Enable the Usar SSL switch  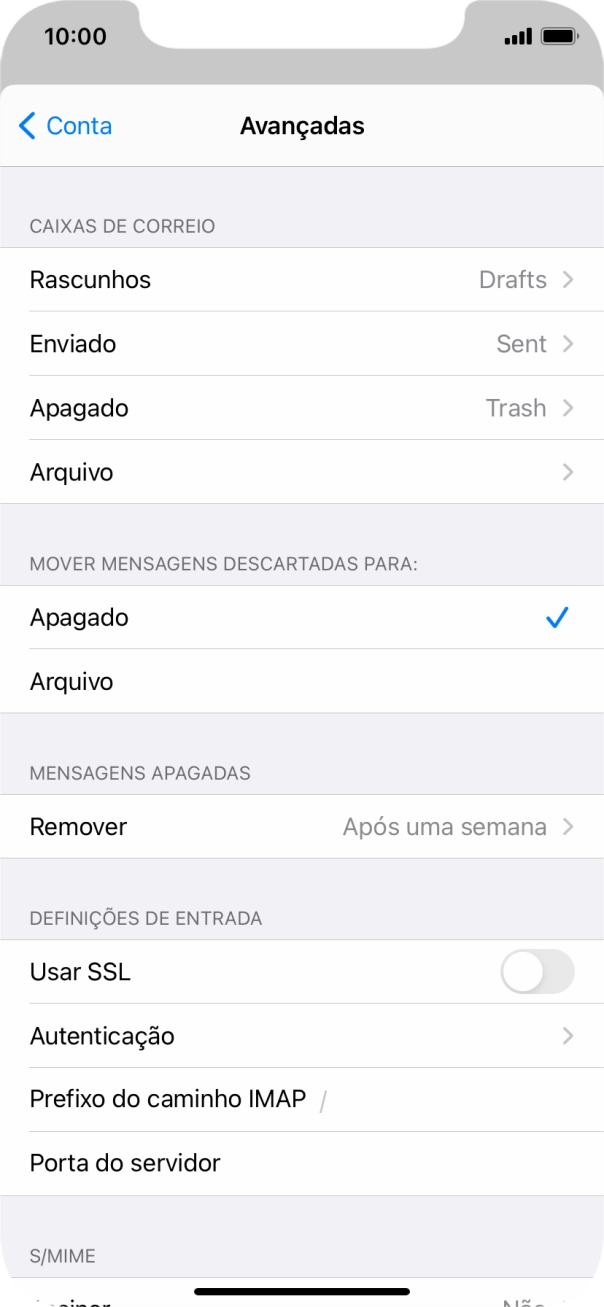tap(537, 972)
